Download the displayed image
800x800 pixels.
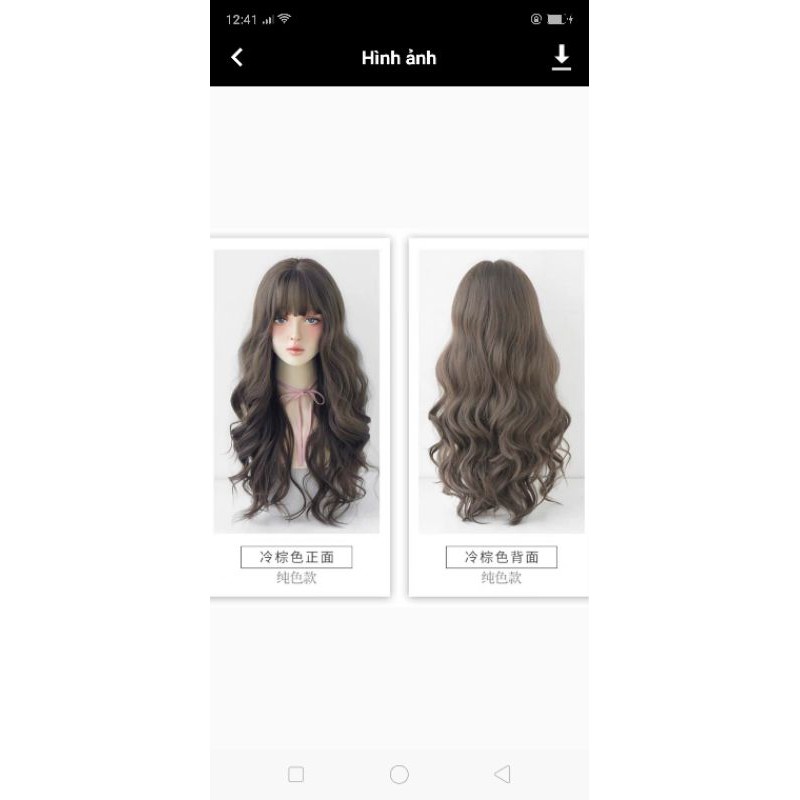click(561, 57)
